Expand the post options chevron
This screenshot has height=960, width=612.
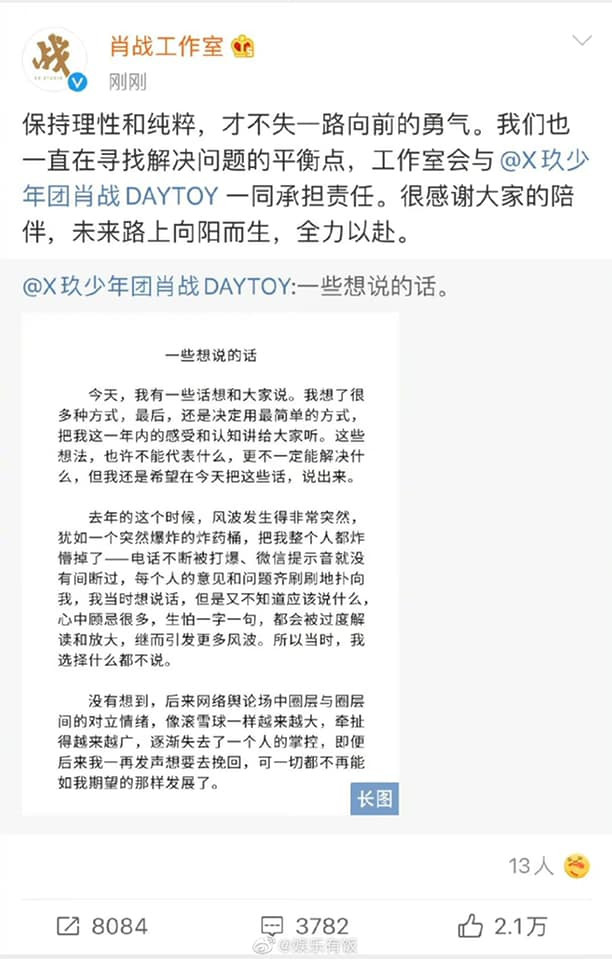(582, 41)
